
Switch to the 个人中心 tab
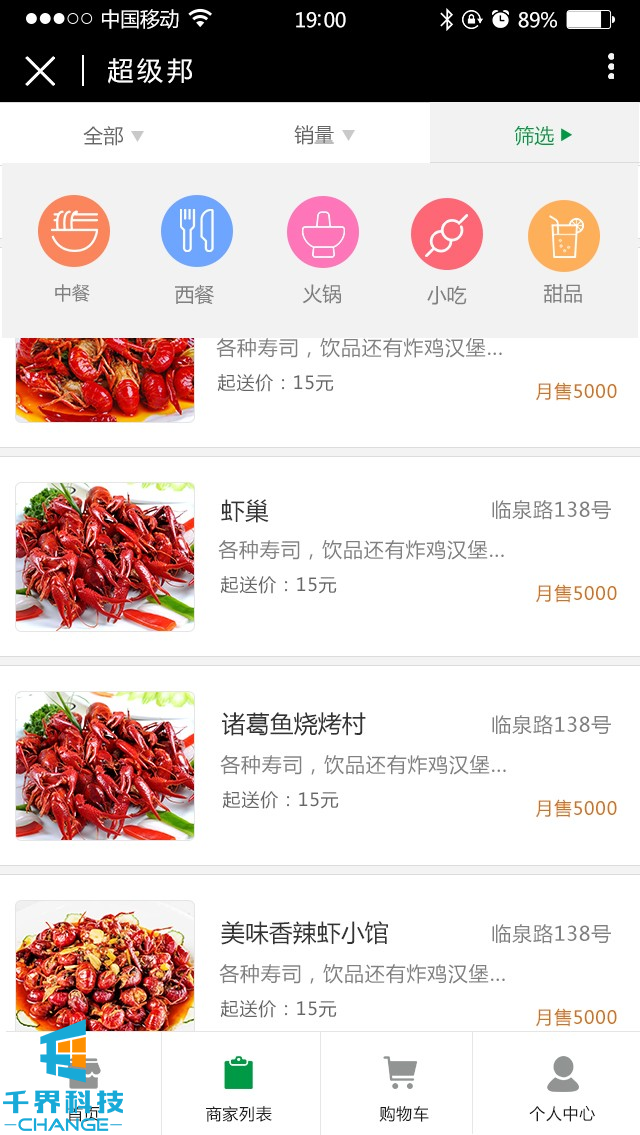tap(561, 1085)
